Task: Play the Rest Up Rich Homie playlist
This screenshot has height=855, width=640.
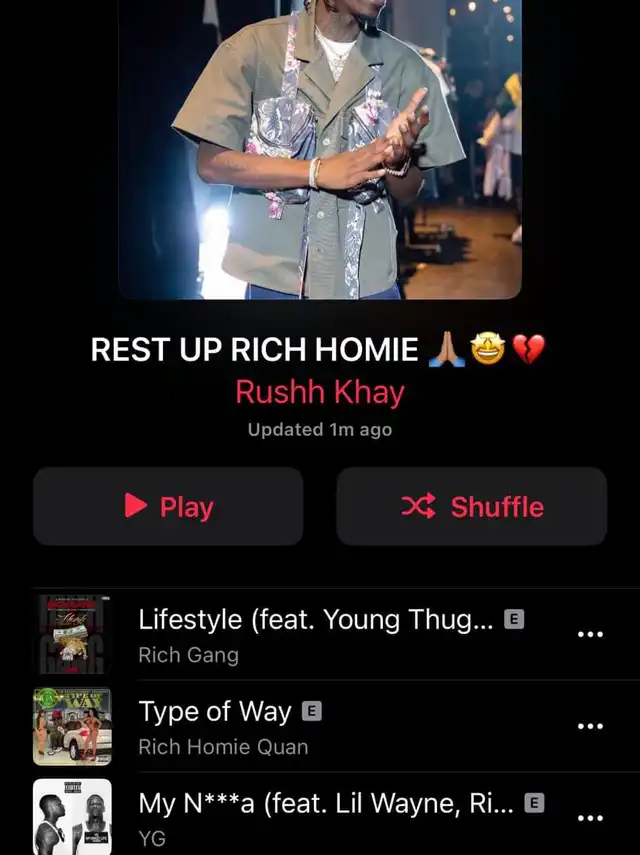Action: tap(168, 506)
